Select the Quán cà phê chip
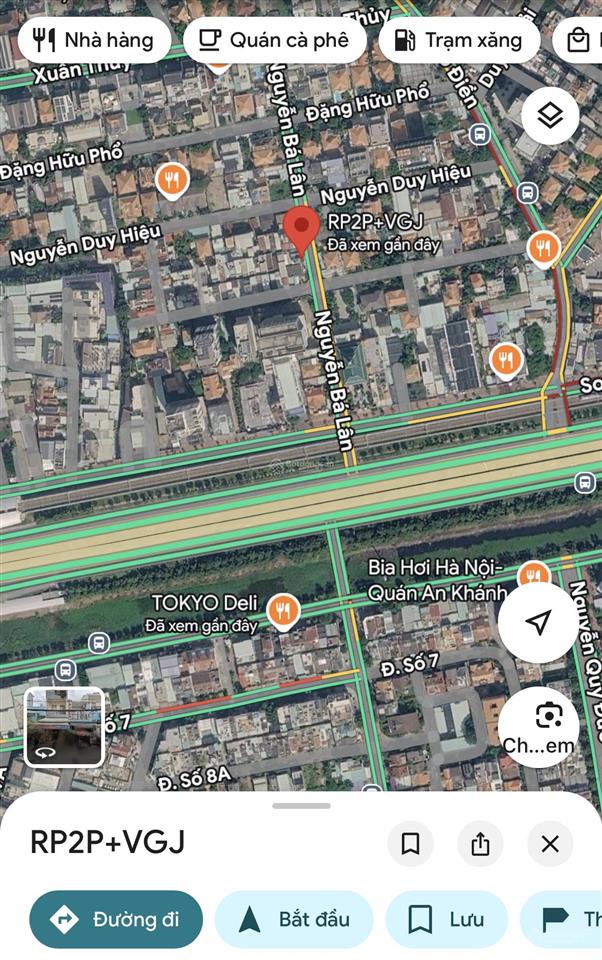 [273, 41]
